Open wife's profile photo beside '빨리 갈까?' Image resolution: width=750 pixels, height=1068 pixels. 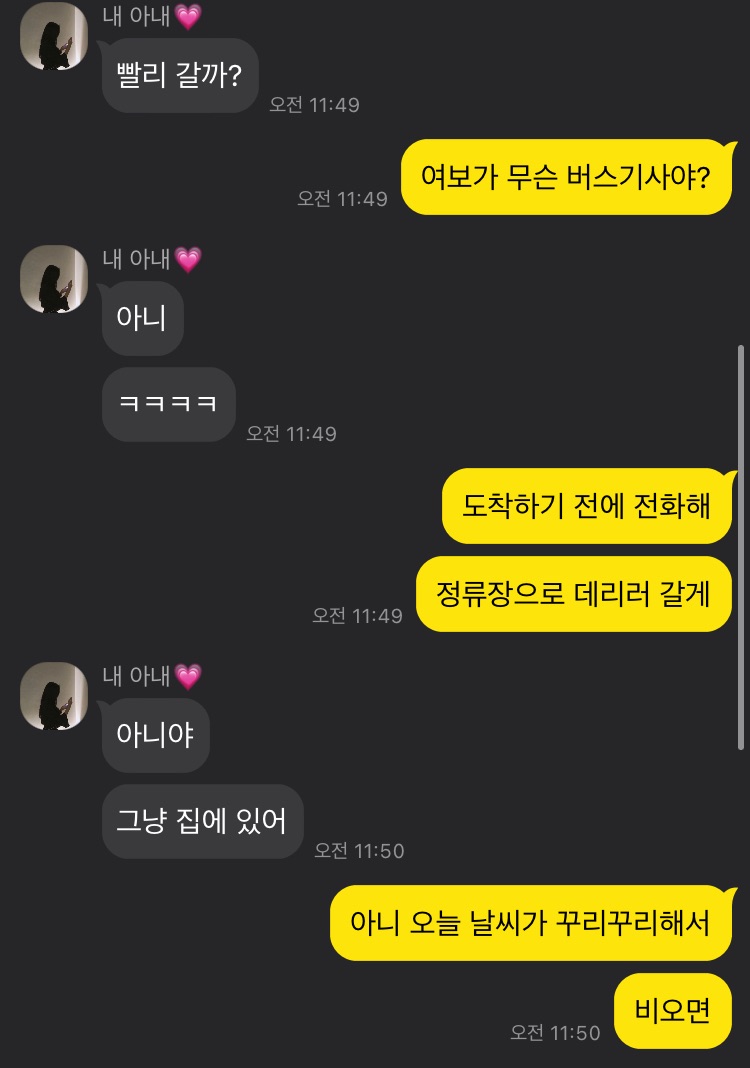click(54, 36)
